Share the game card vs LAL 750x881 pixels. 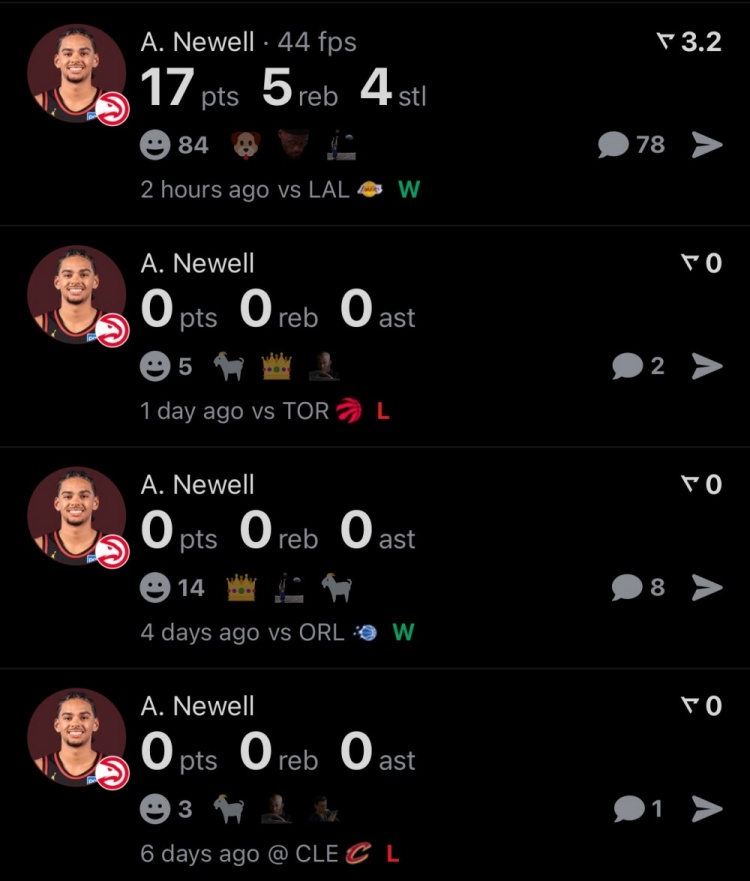click(707, 145)
